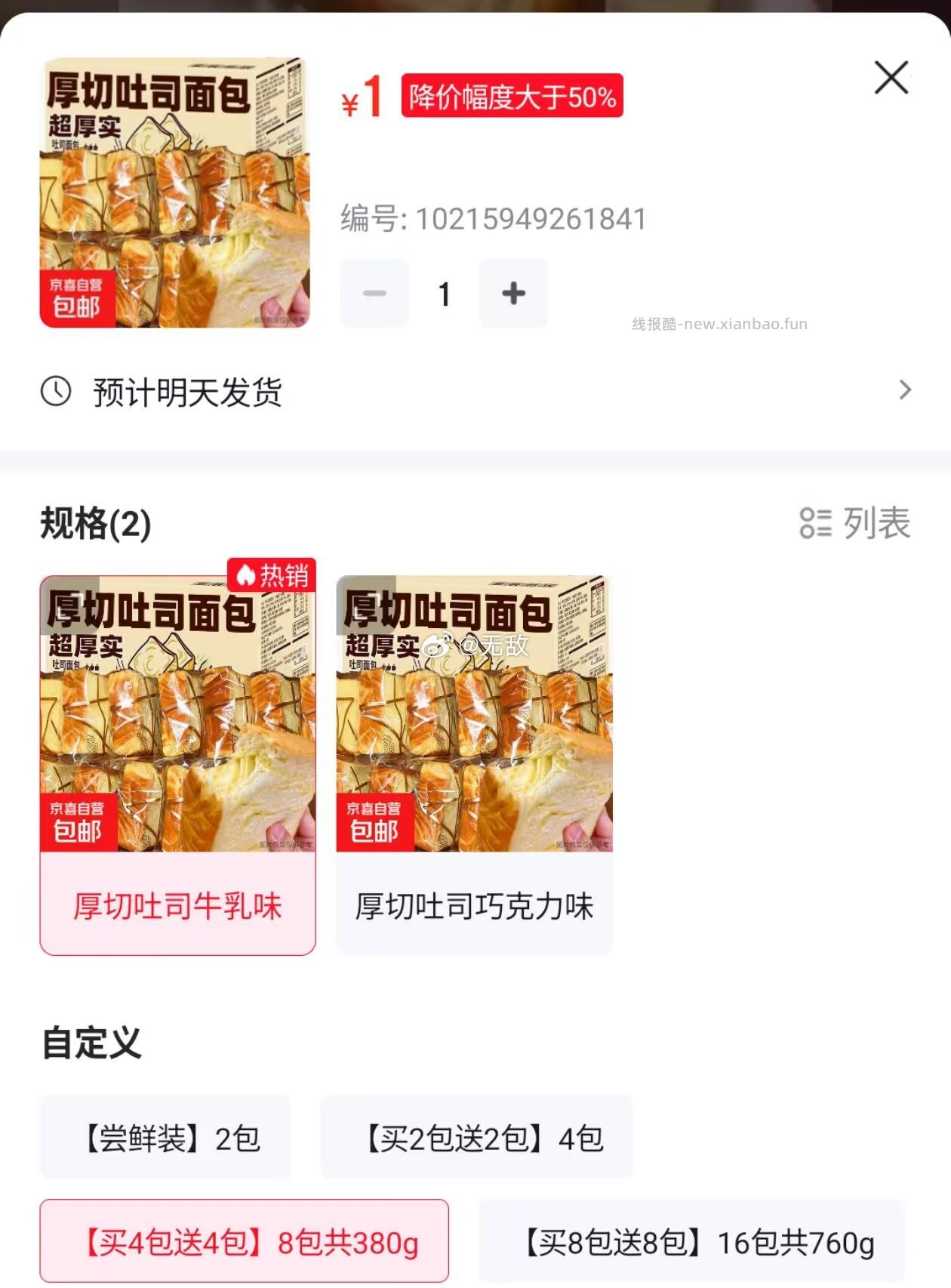Image resolution: width=951 pixels, height=1288 pixels.
Task: Decrease quantity using the minus icon
Action: 374,294
